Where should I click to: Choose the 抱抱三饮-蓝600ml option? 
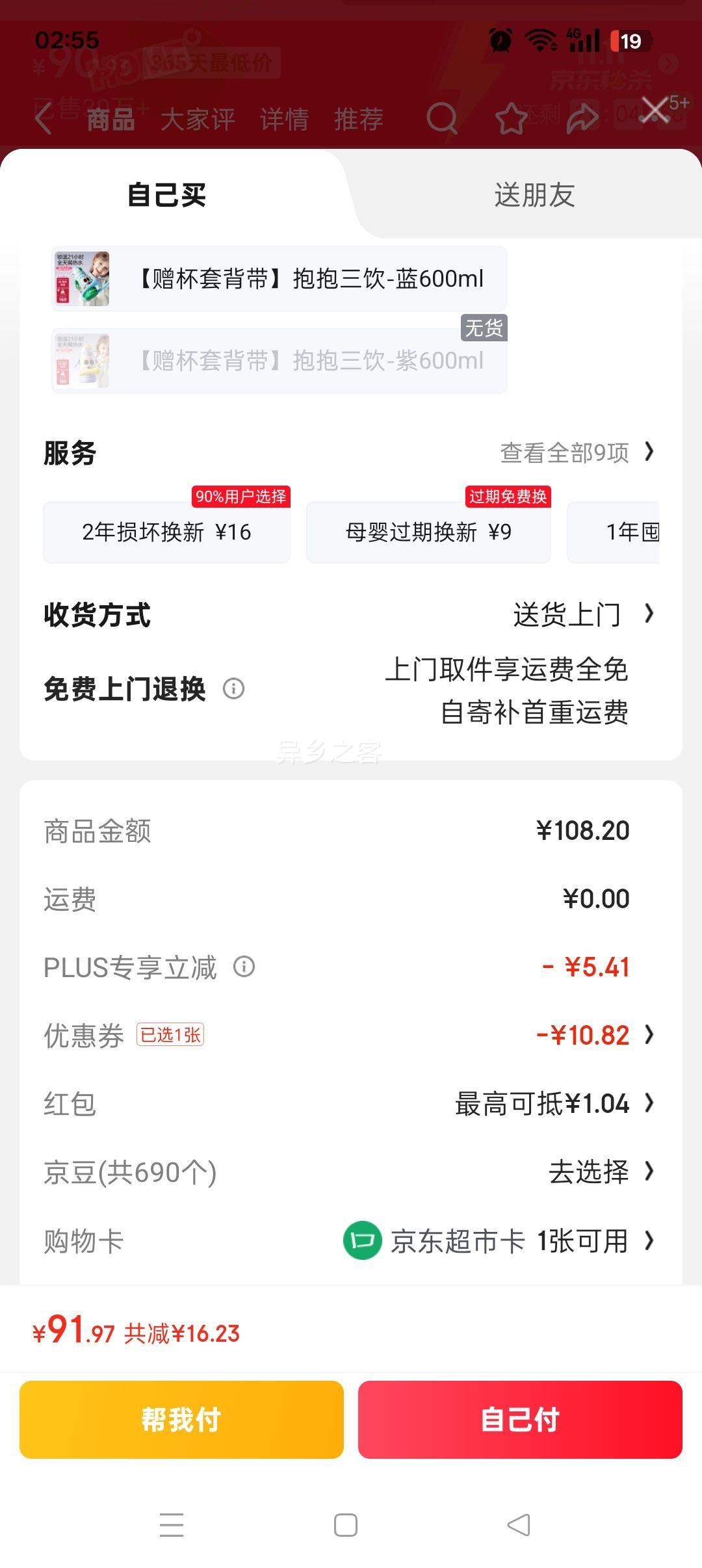pyautogui.click(x=279, y=279)
